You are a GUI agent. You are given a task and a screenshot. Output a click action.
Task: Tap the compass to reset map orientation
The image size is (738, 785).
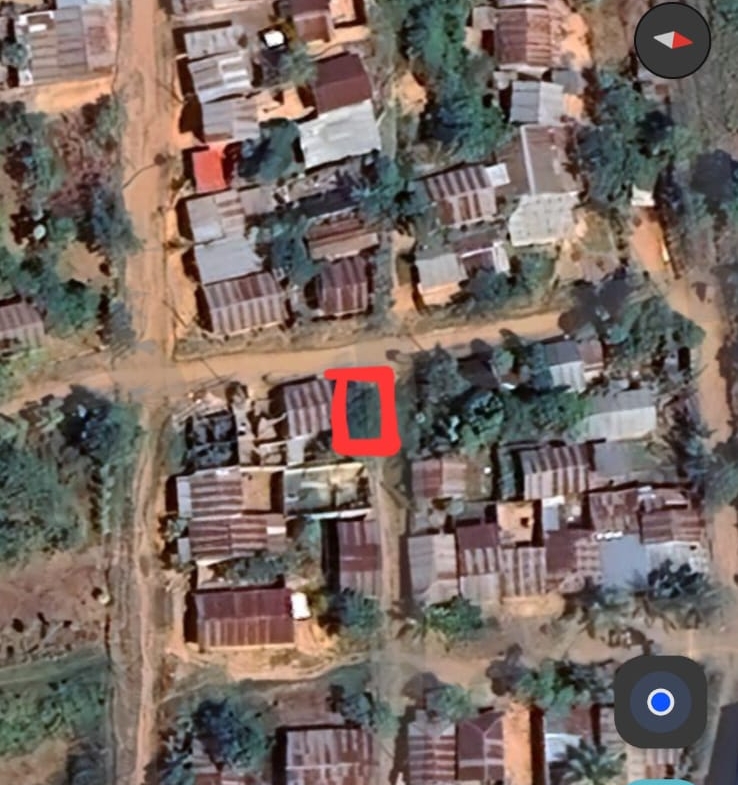point(672,41)
